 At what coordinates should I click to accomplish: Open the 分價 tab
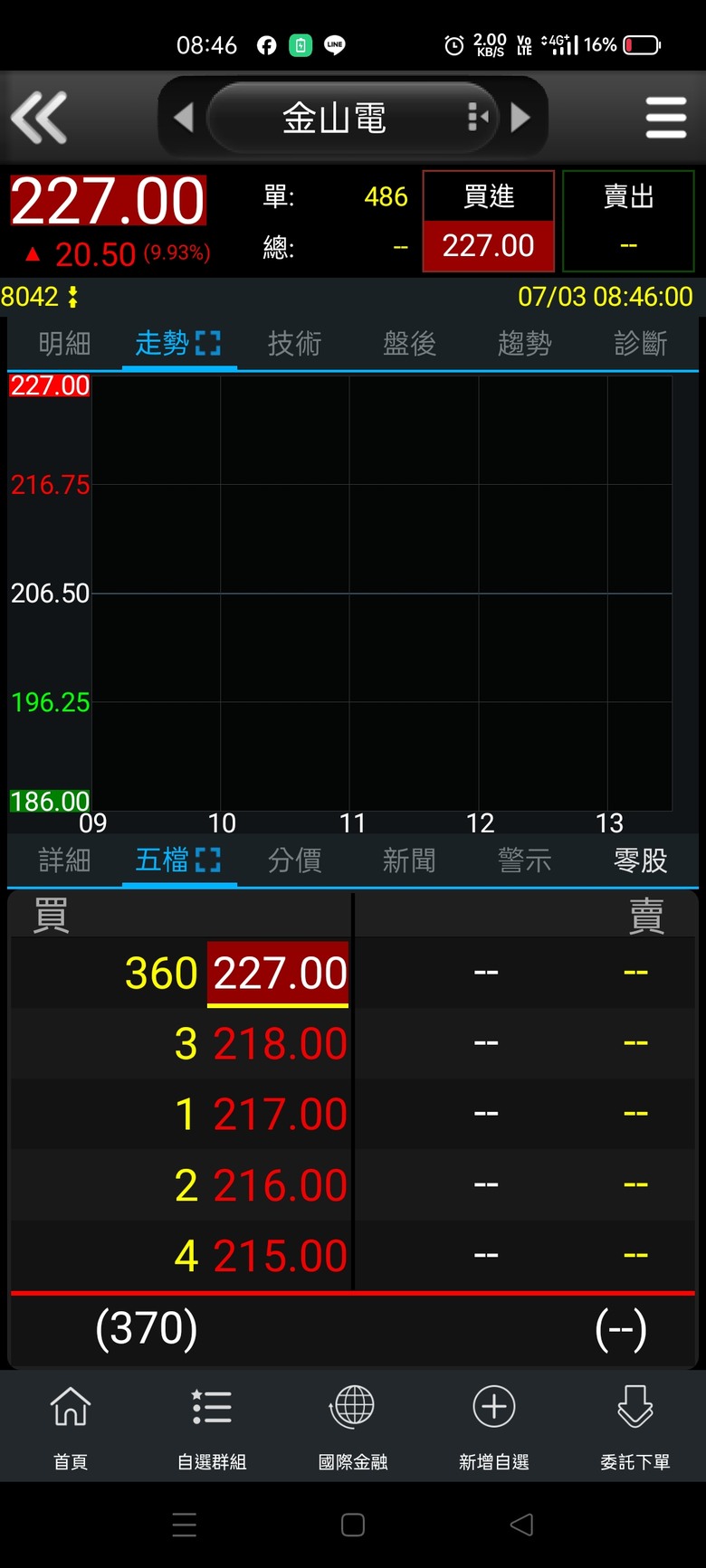point(294,860)
